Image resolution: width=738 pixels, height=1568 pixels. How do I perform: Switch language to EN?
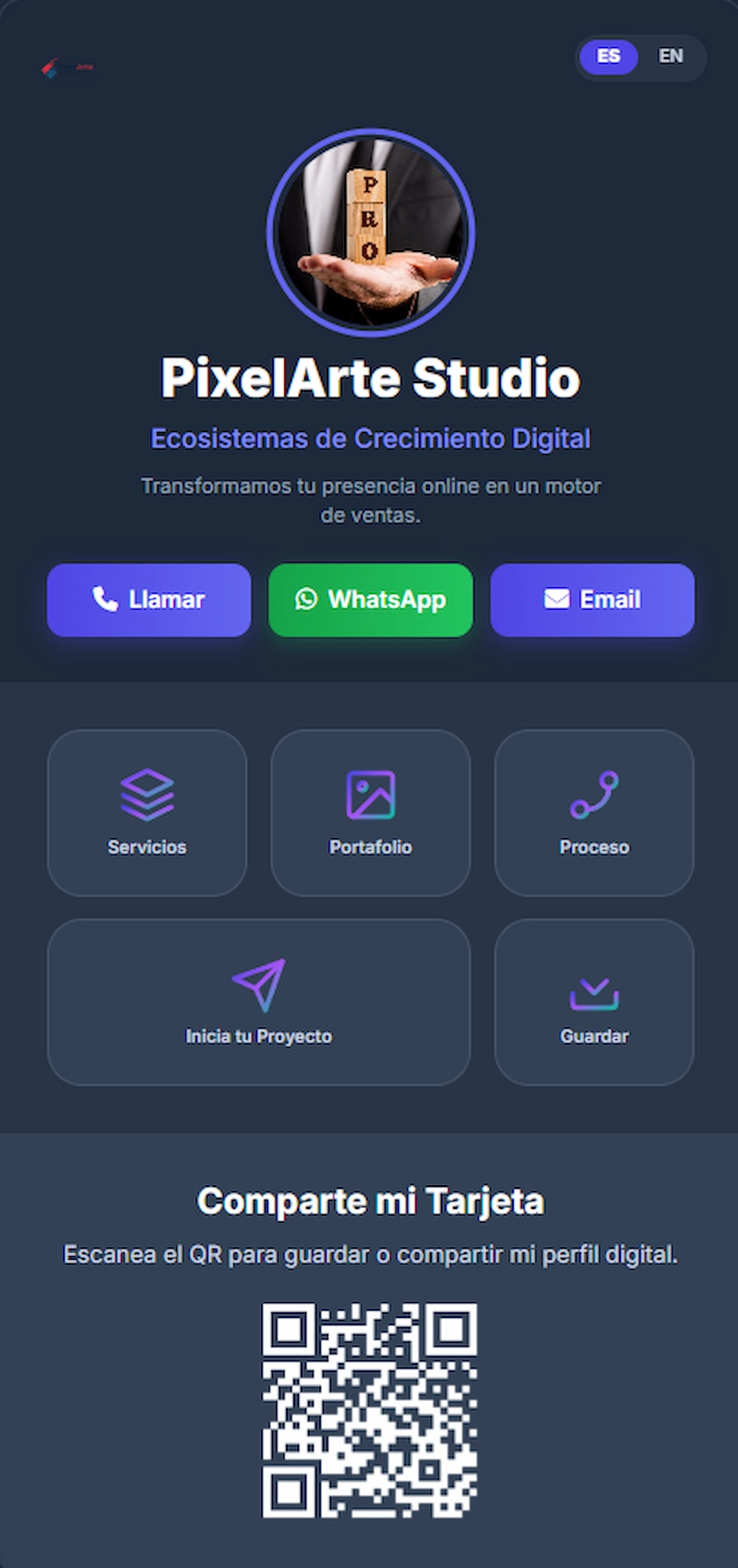[671, 56]
